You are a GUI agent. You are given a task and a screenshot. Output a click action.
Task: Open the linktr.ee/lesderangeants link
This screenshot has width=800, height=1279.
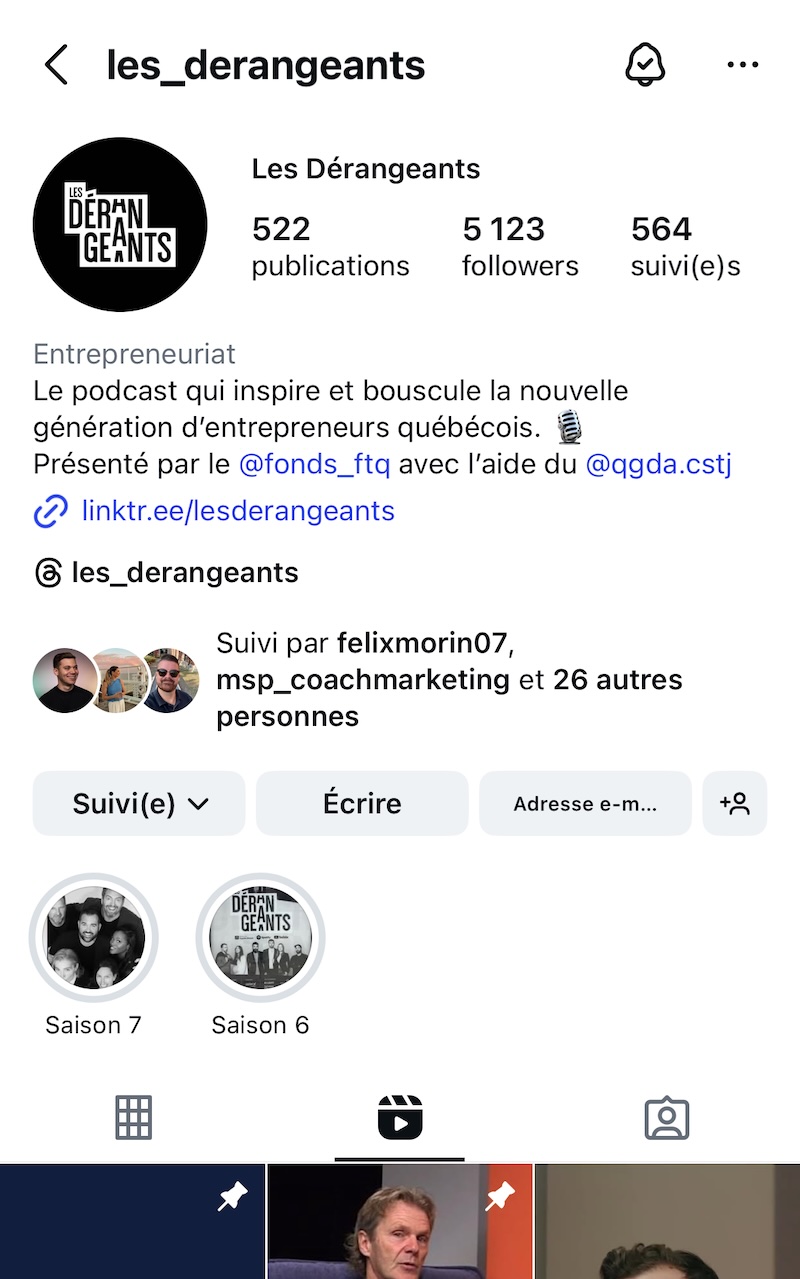tap(238, 511)
